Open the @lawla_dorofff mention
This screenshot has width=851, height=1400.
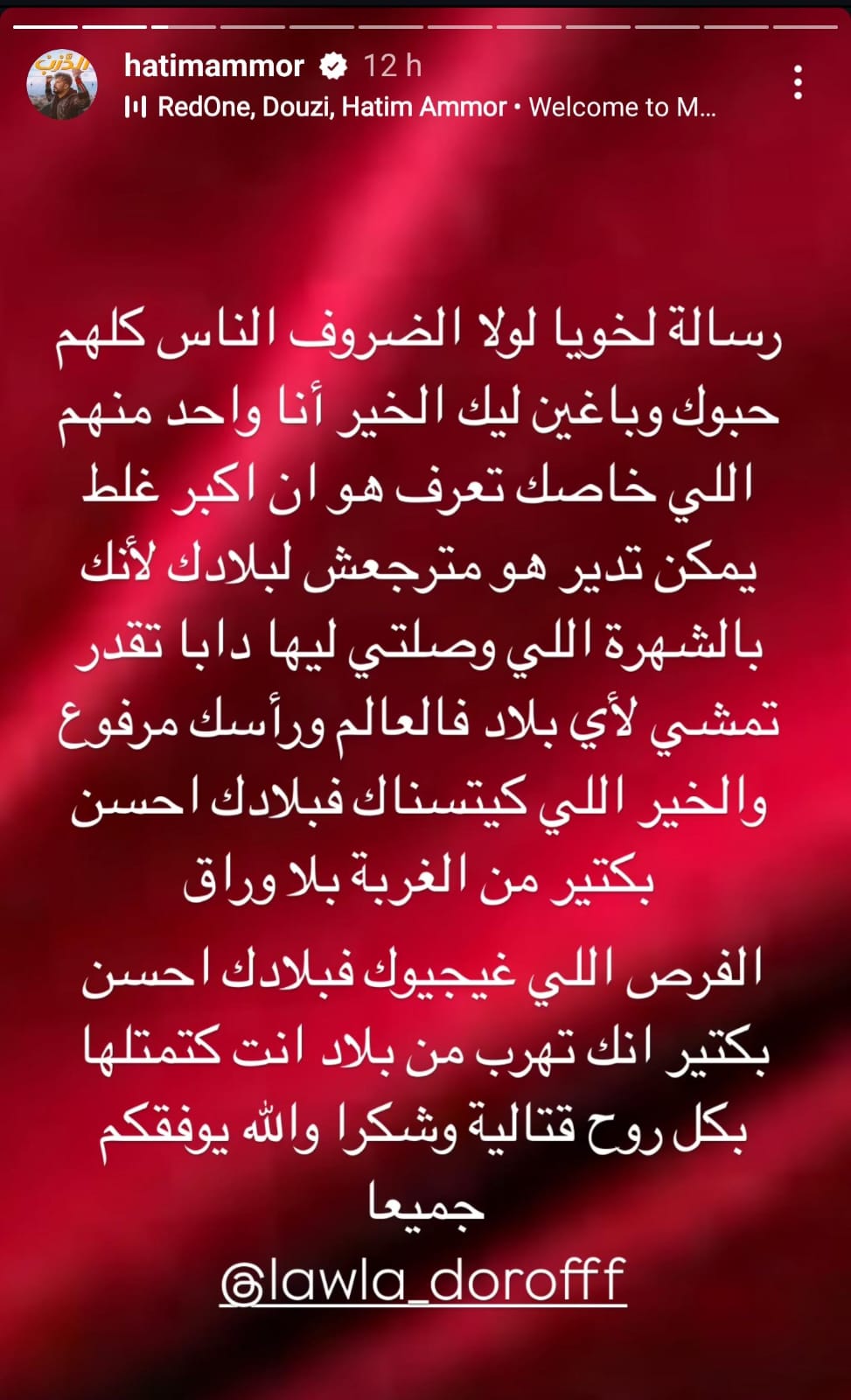pos(423,1281)
